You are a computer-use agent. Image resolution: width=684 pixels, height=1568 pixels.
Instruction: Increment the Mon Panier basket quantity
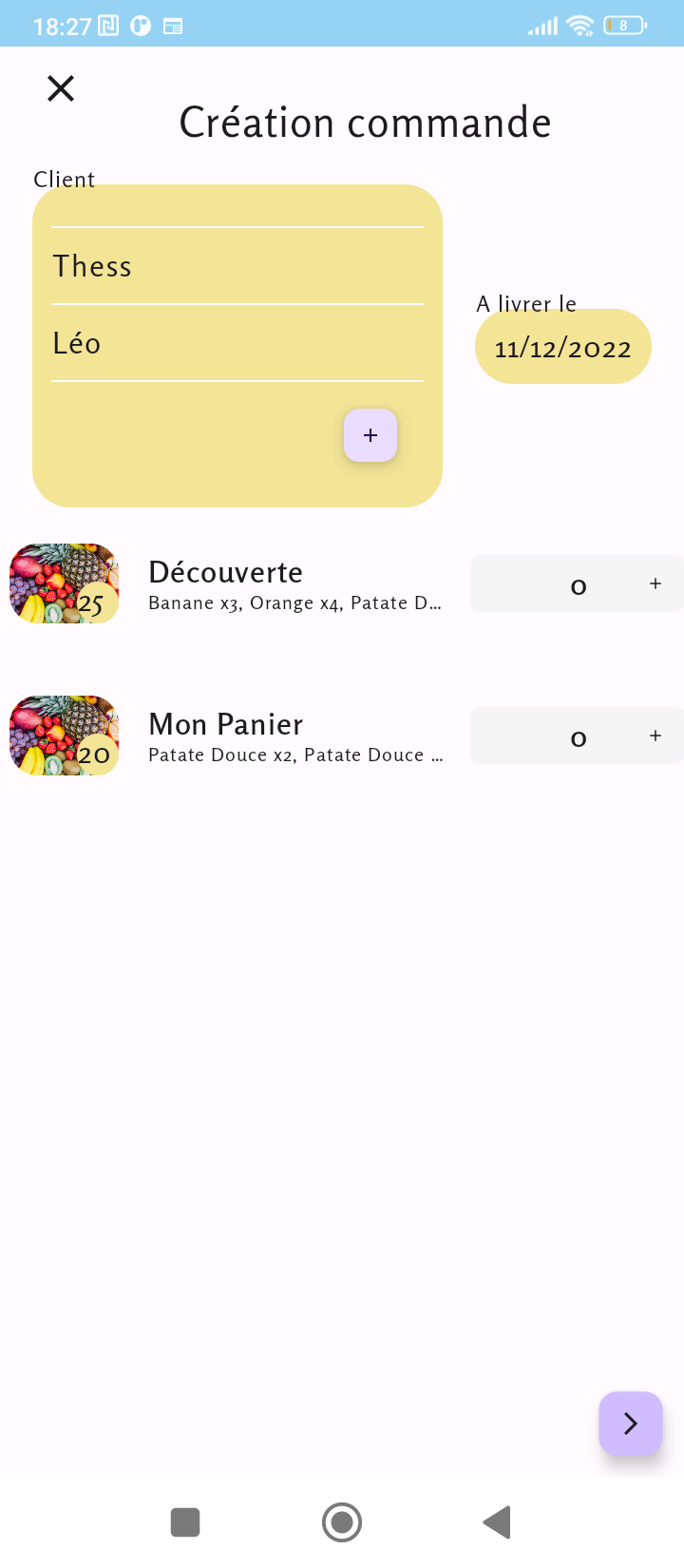[655, 735]
